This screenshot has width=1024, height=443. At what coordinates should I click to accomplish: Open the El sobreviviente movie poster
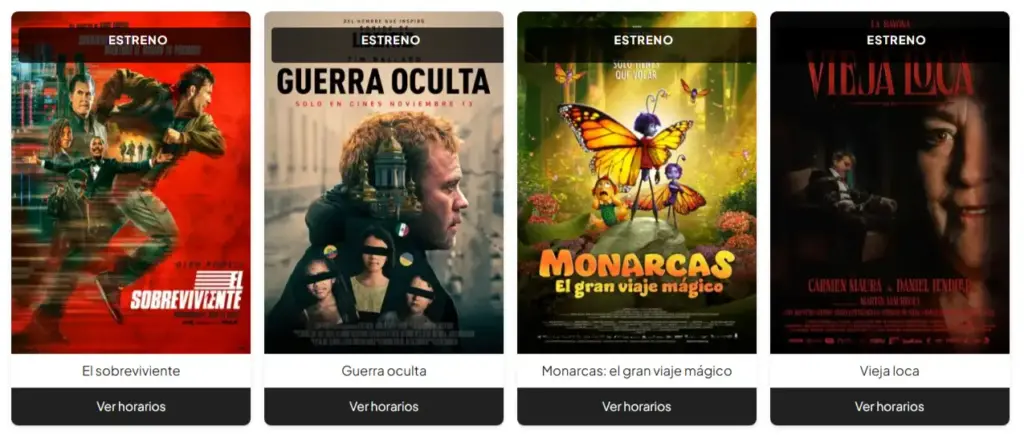(x=131, y=200)
